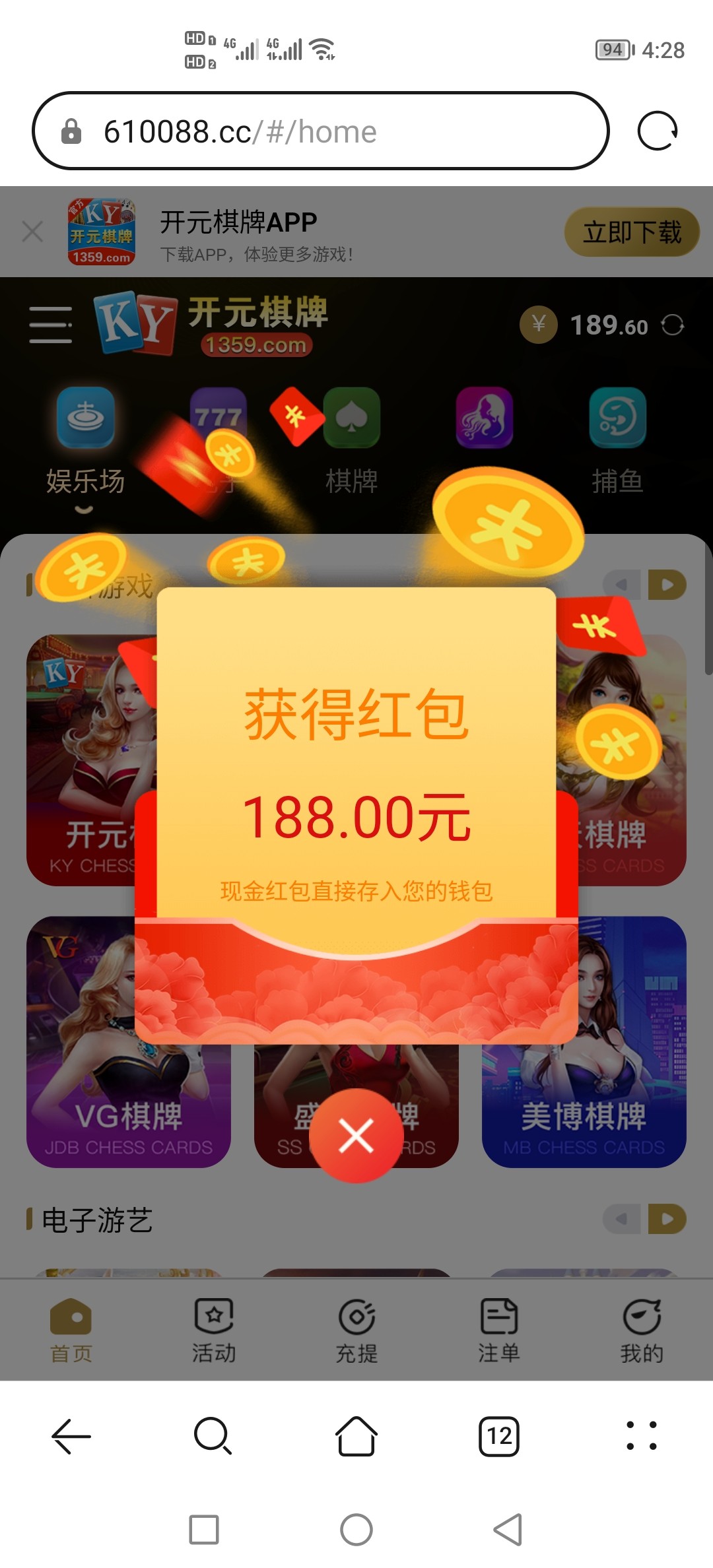Switch to the 注单 tab
The image size is (713, 1568).
click(499, 1330)
